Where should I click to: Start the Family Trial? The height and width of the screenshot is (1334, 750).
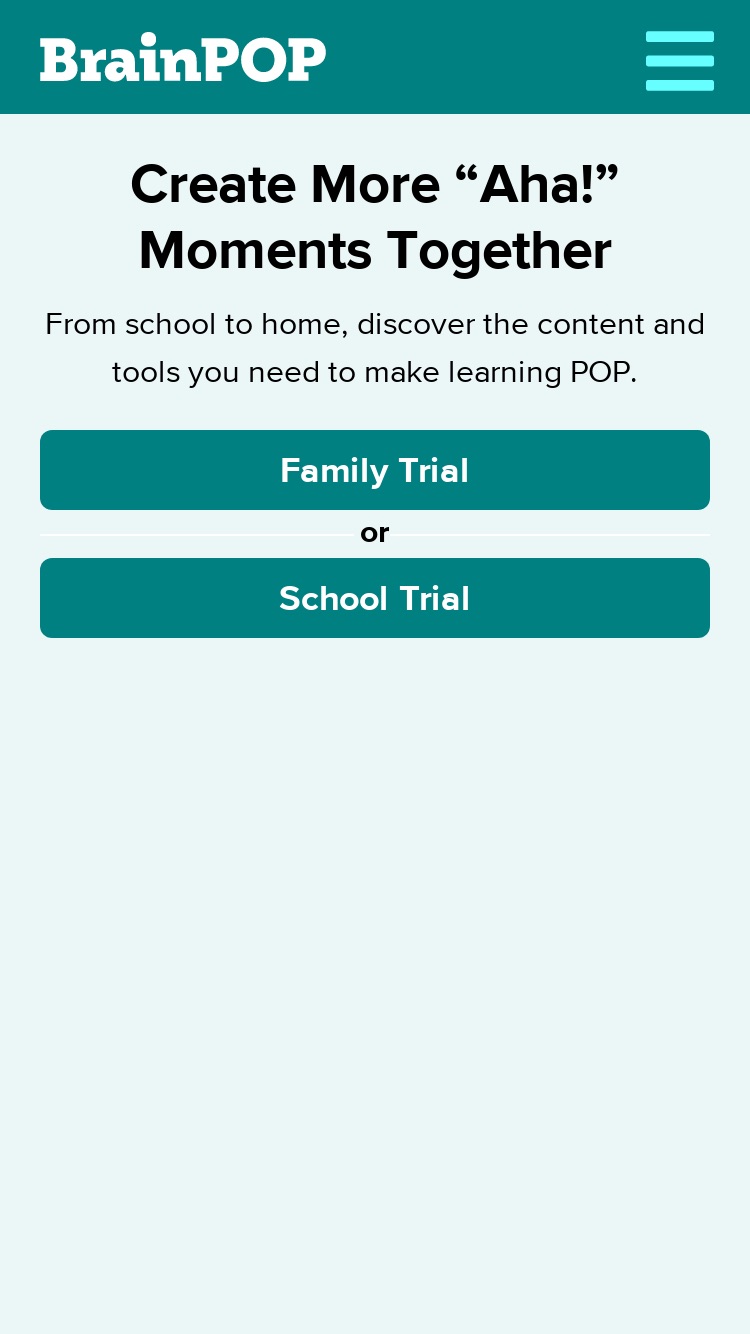pyautogui.click(x=375, y=470)
